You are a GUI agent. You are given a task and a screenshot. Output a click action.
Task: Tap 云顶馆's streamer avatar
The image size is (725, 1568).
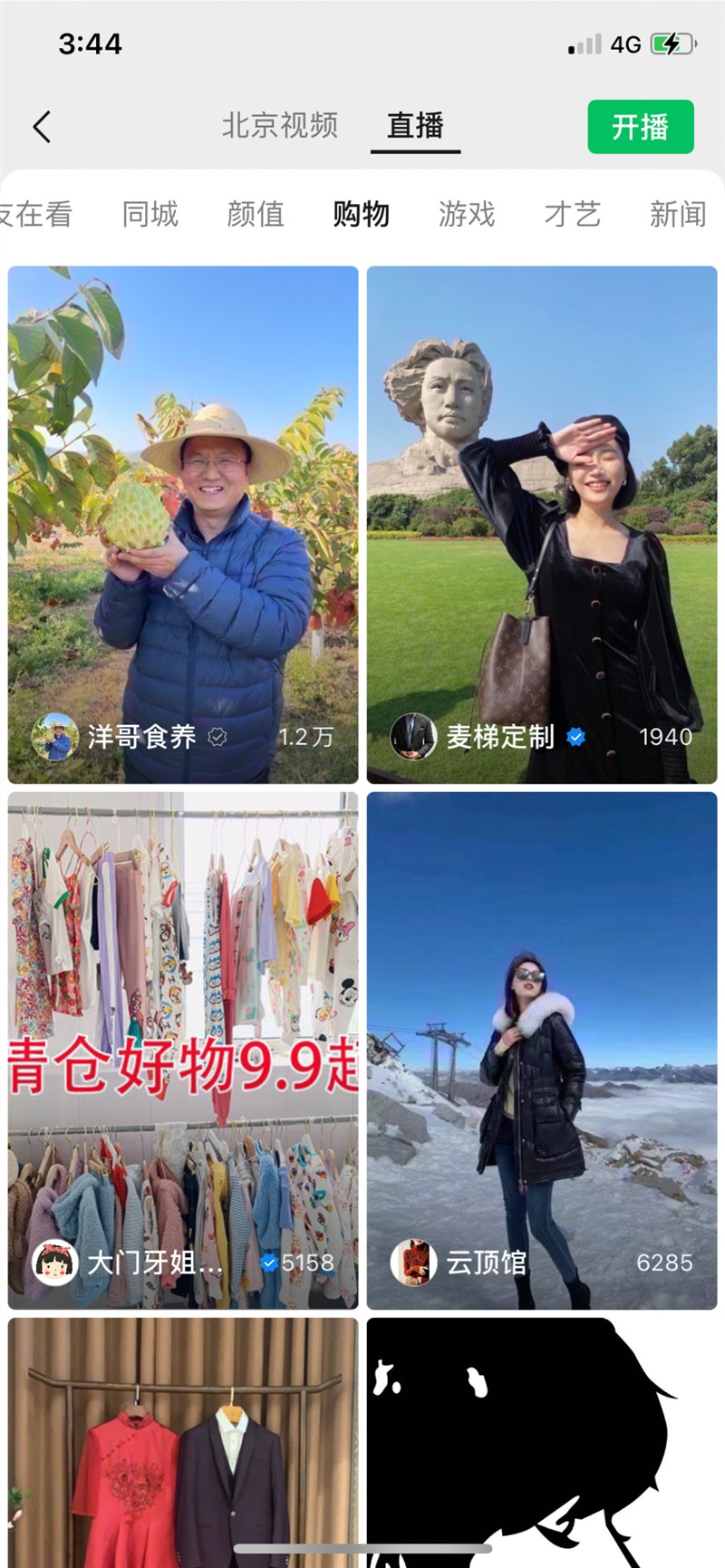tap(413, 1260)
